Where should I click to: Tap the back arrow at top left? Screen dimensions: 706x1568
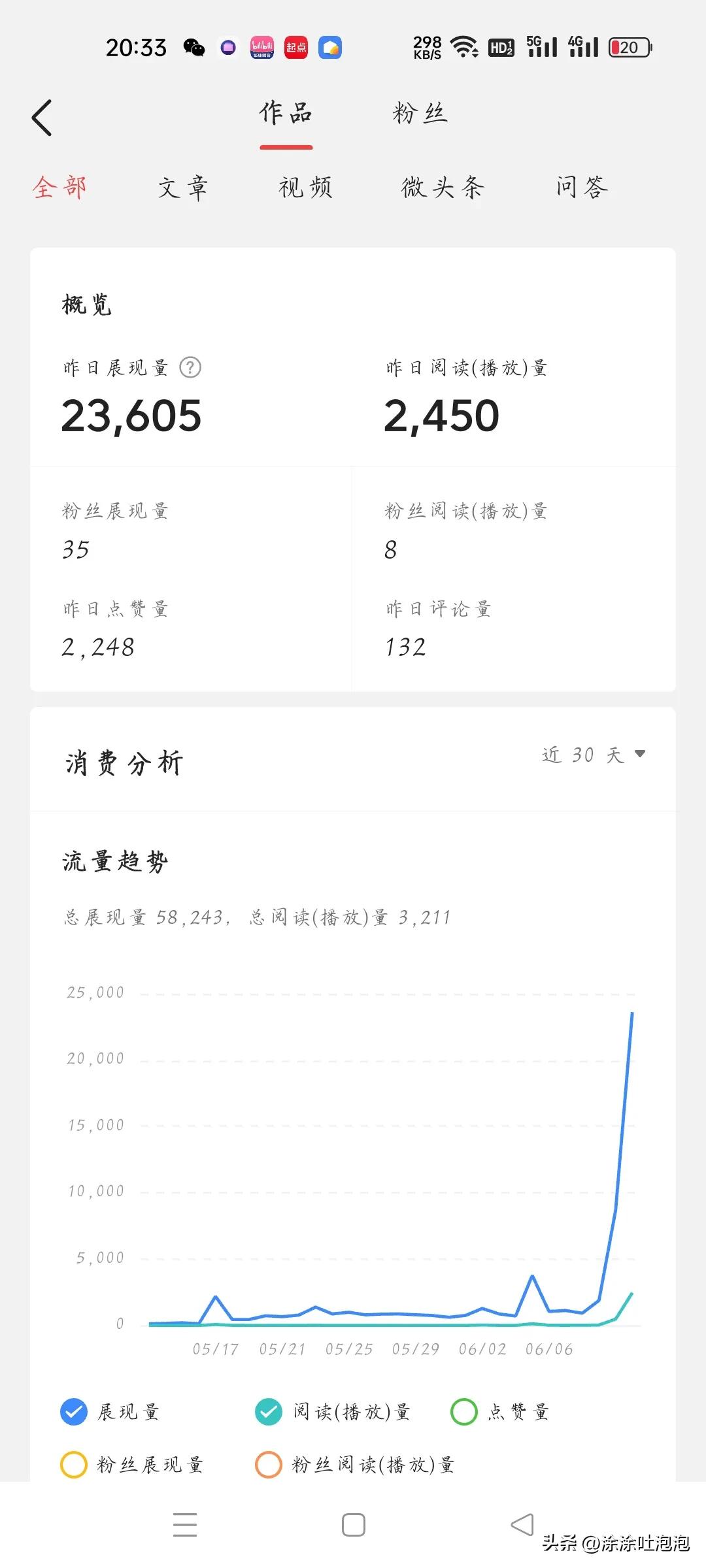(42, 116)
